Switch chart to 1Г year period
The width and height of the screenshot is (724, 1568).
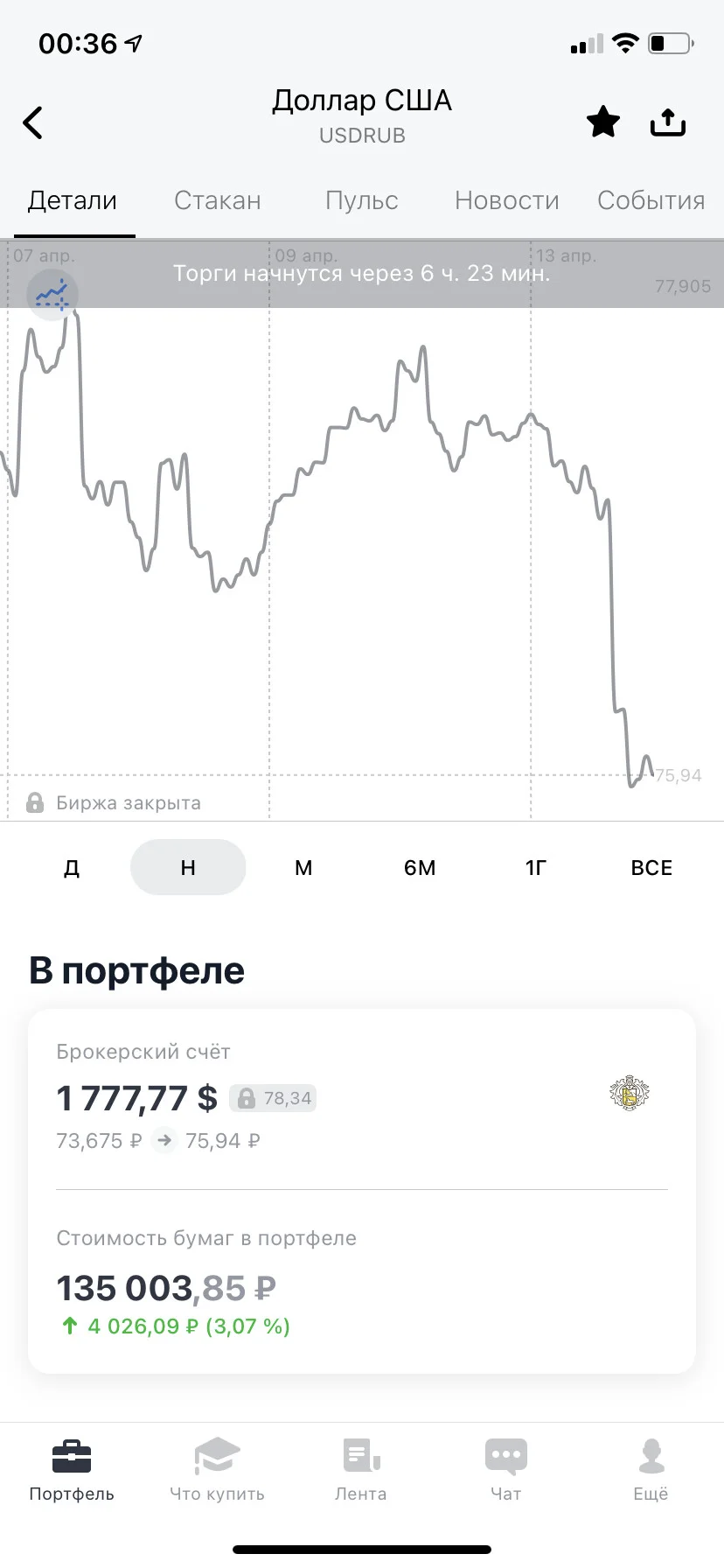536,867
